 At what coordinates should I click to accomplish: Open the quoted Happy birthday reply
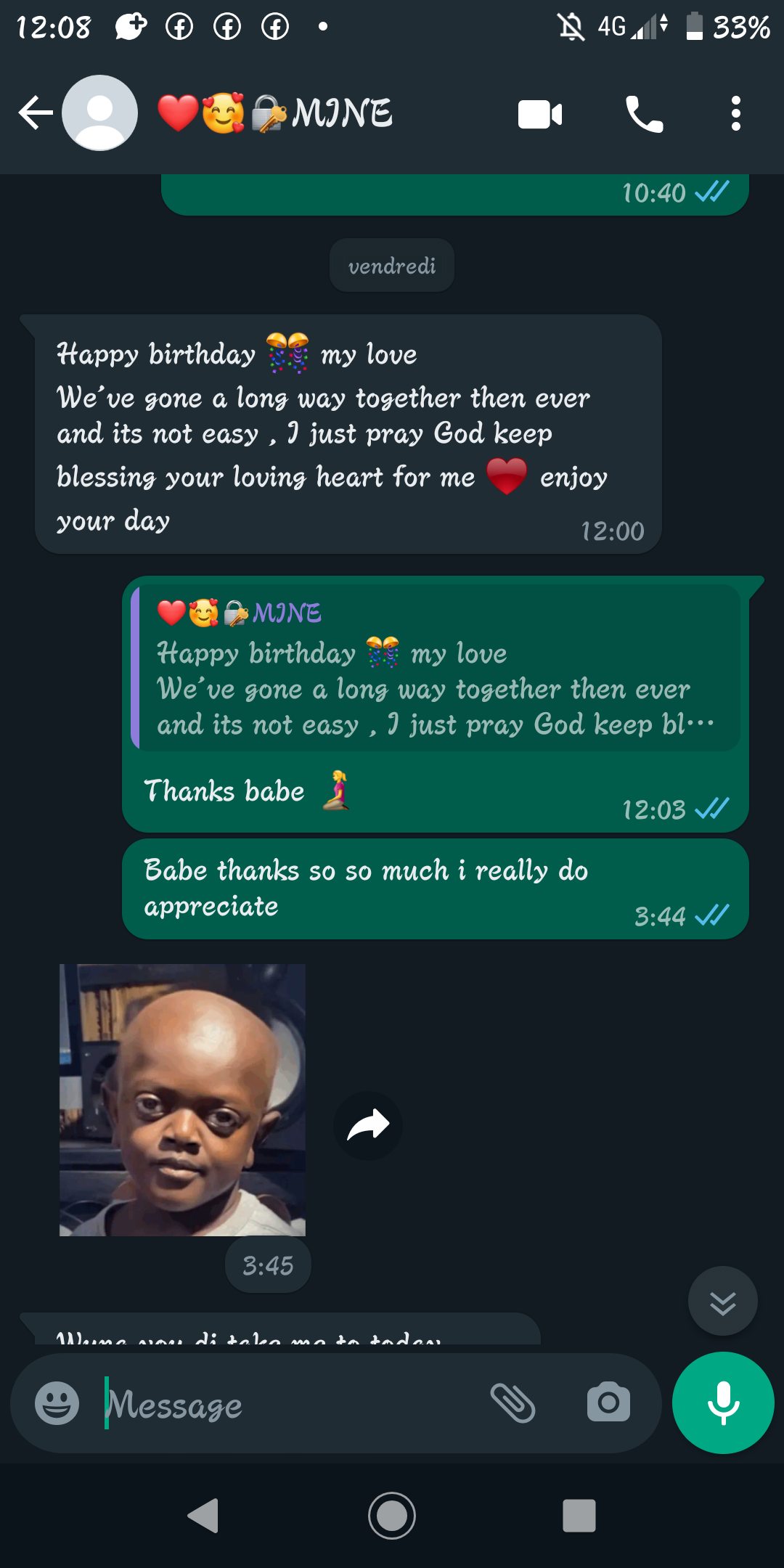436,667
